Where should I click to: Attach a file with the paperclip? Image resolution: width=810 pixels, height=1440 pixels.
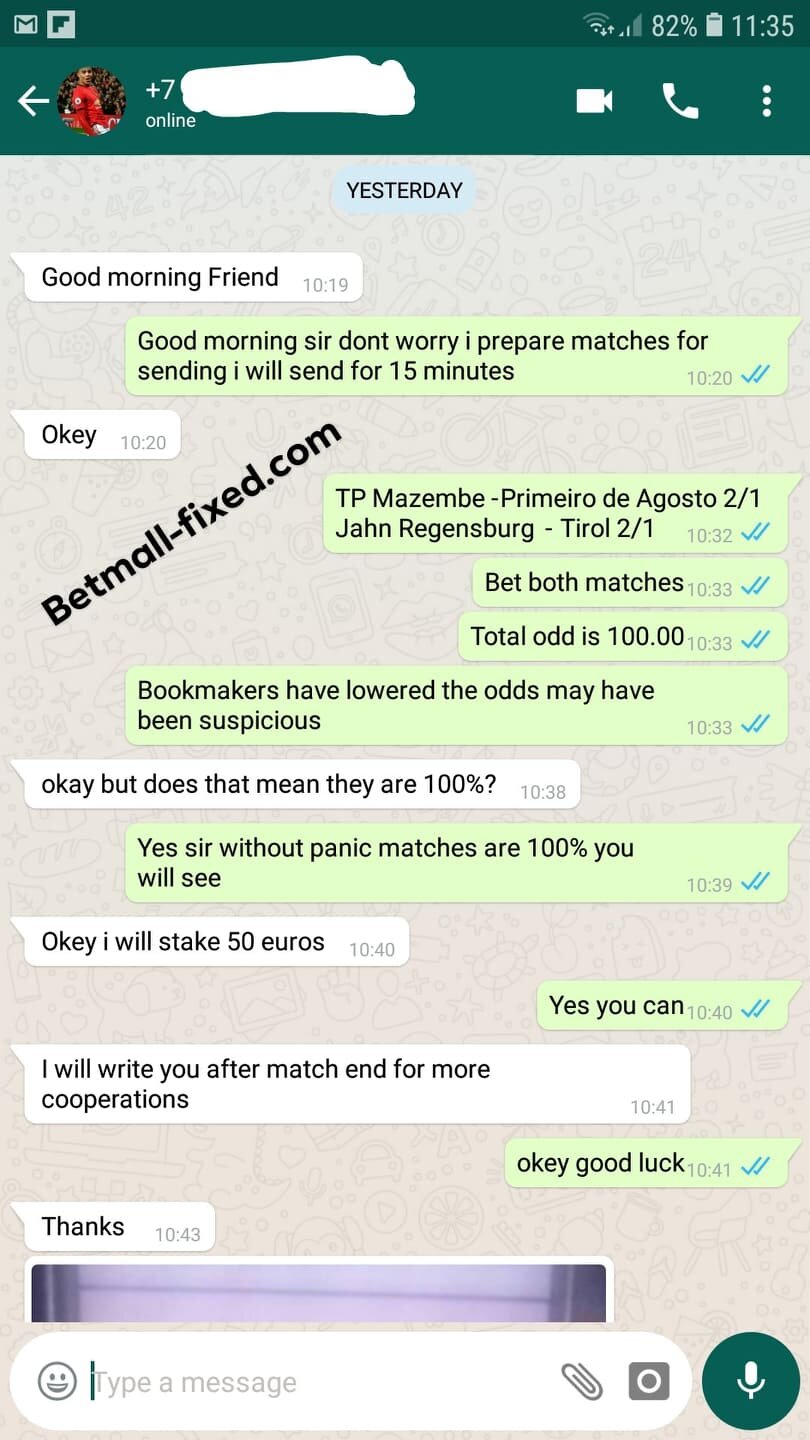coord(581,1382)
